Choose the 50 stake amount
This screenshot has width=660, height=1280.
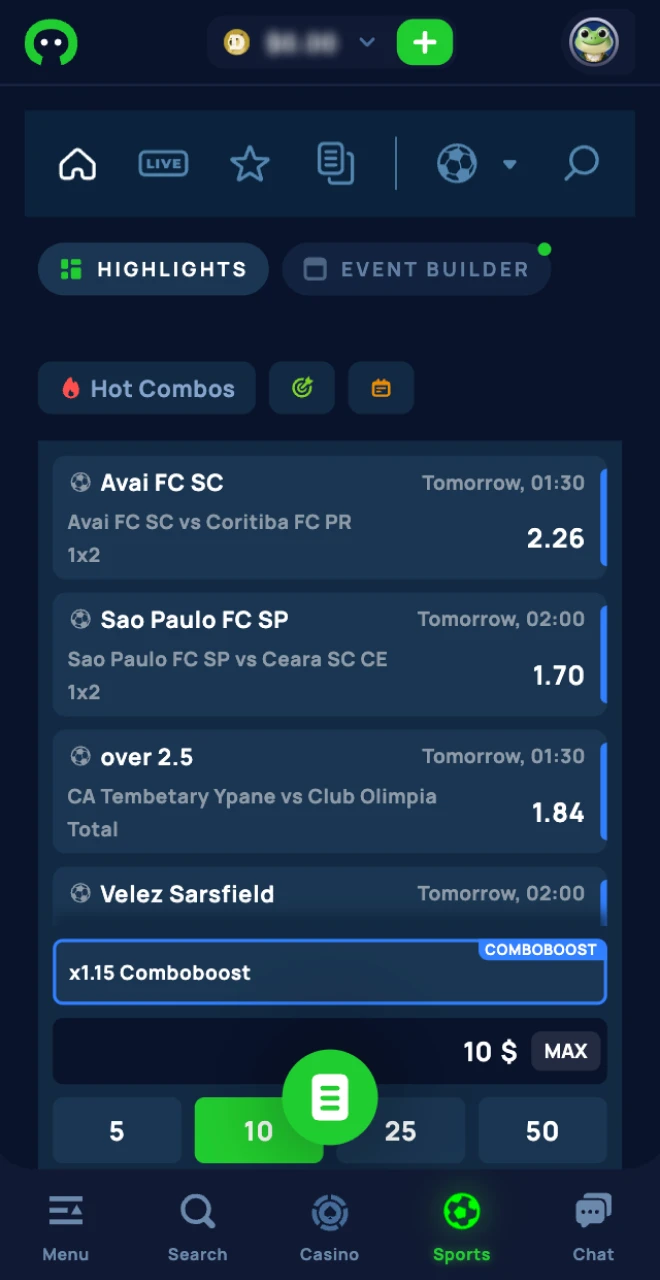coord(542,1131)
